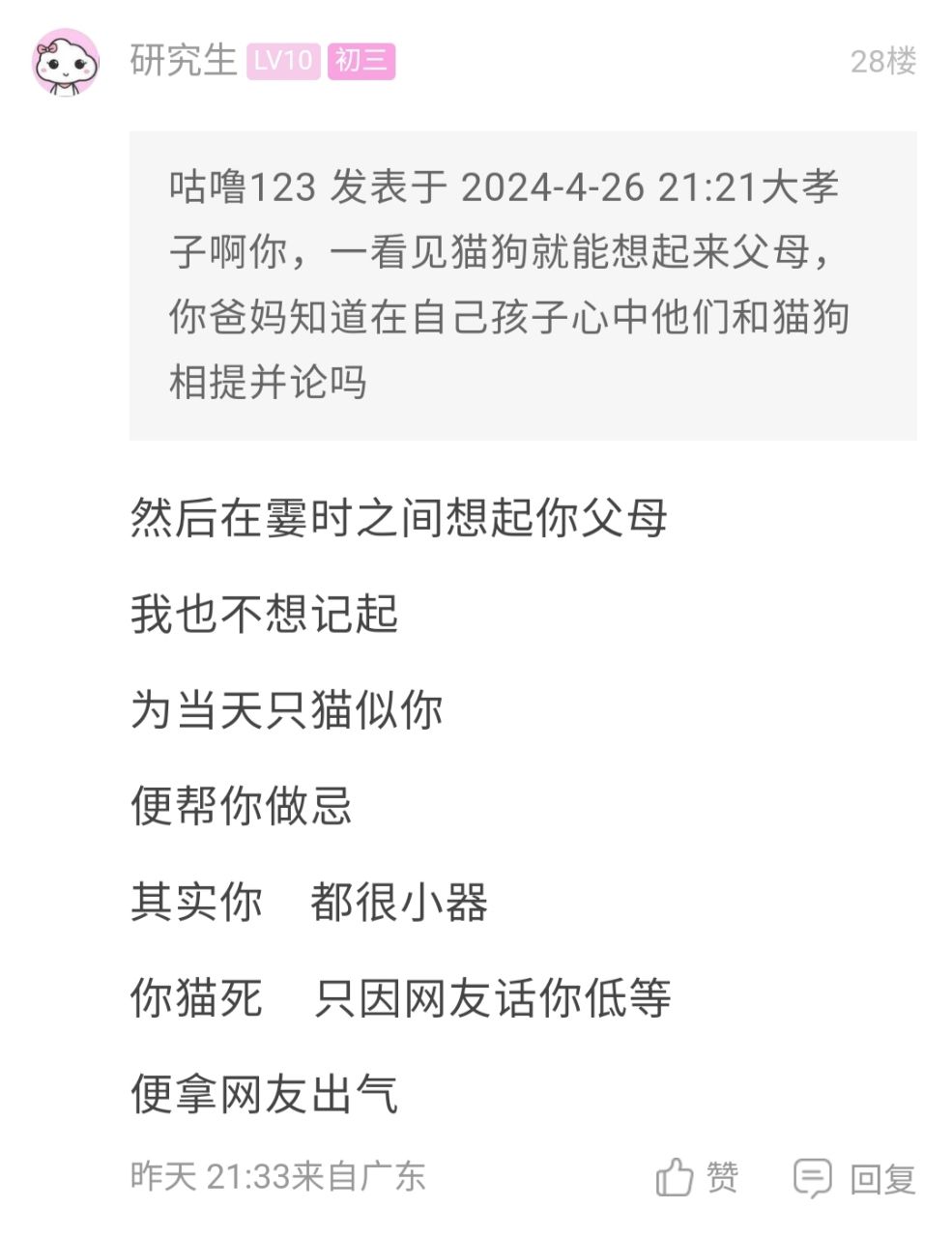Screen dimensions: 952x1237
Task: Open the quoted post by 咕噜123
Action: pos(522,285)
